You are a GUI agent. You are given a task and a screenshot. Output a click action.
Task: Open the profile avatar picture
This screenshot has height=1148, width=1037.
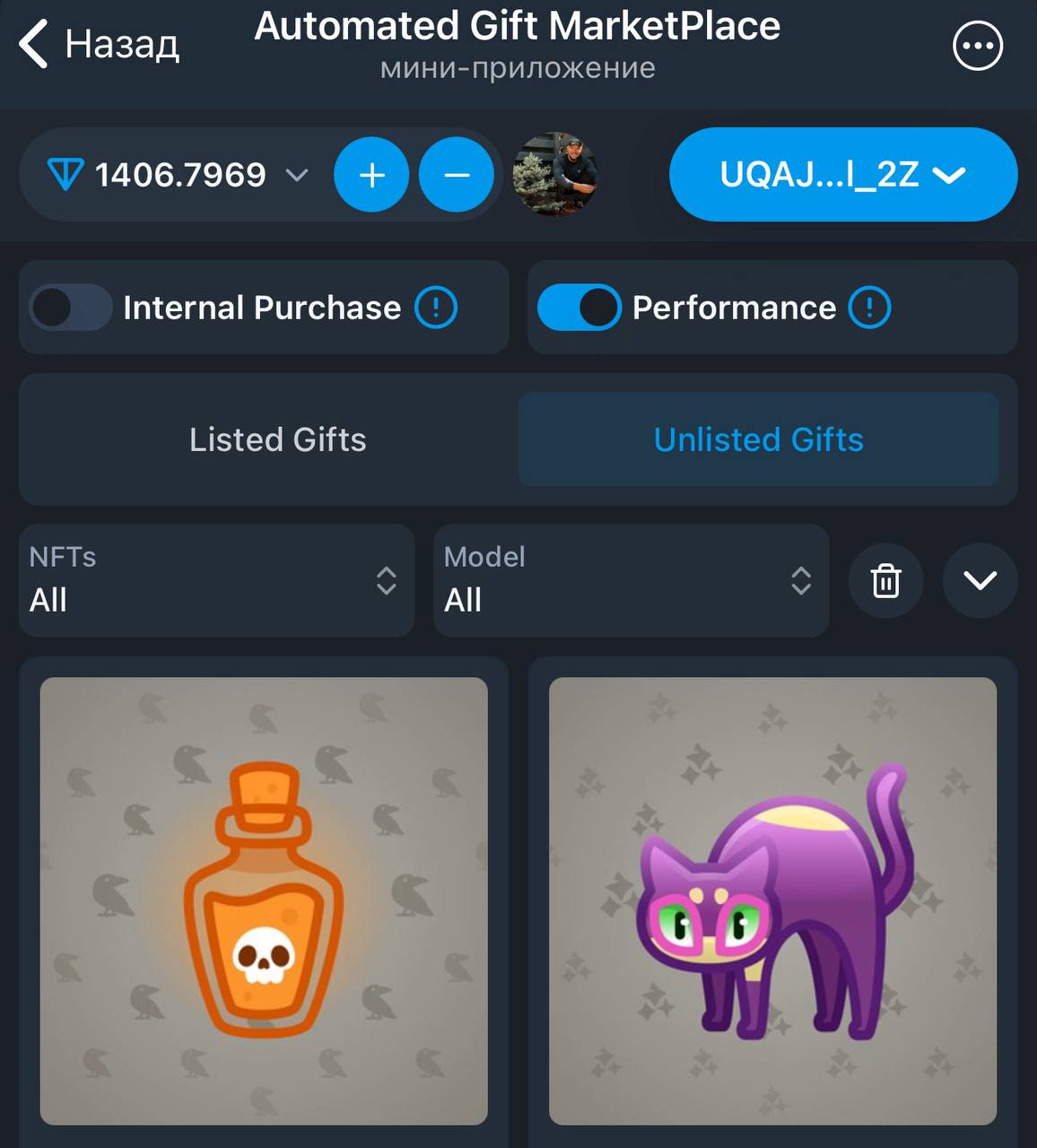pyautogui.click(x=554, y=175)
